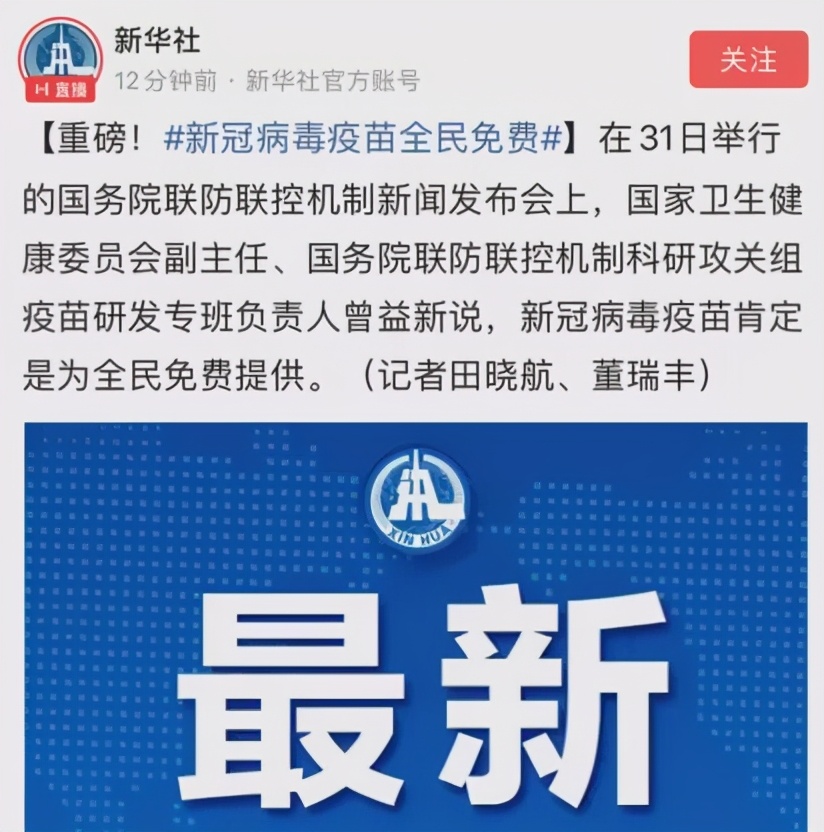Open the 新华社 profile avatar
The width and height of the screenshot is (824, 832).
(x=60, y=60)
